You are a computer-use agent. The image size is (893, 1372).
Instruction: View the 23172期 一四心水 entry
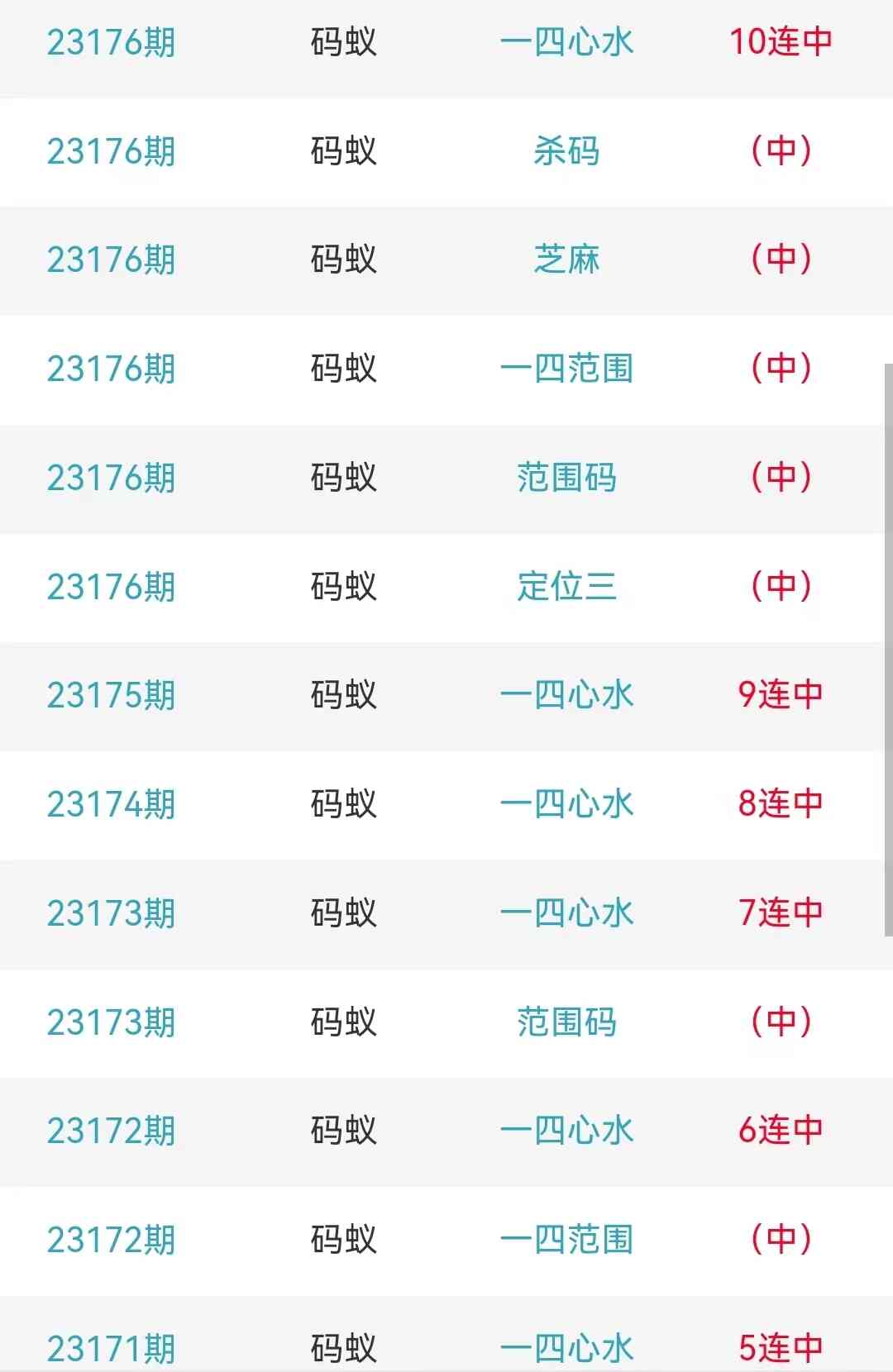(566, 1131)
